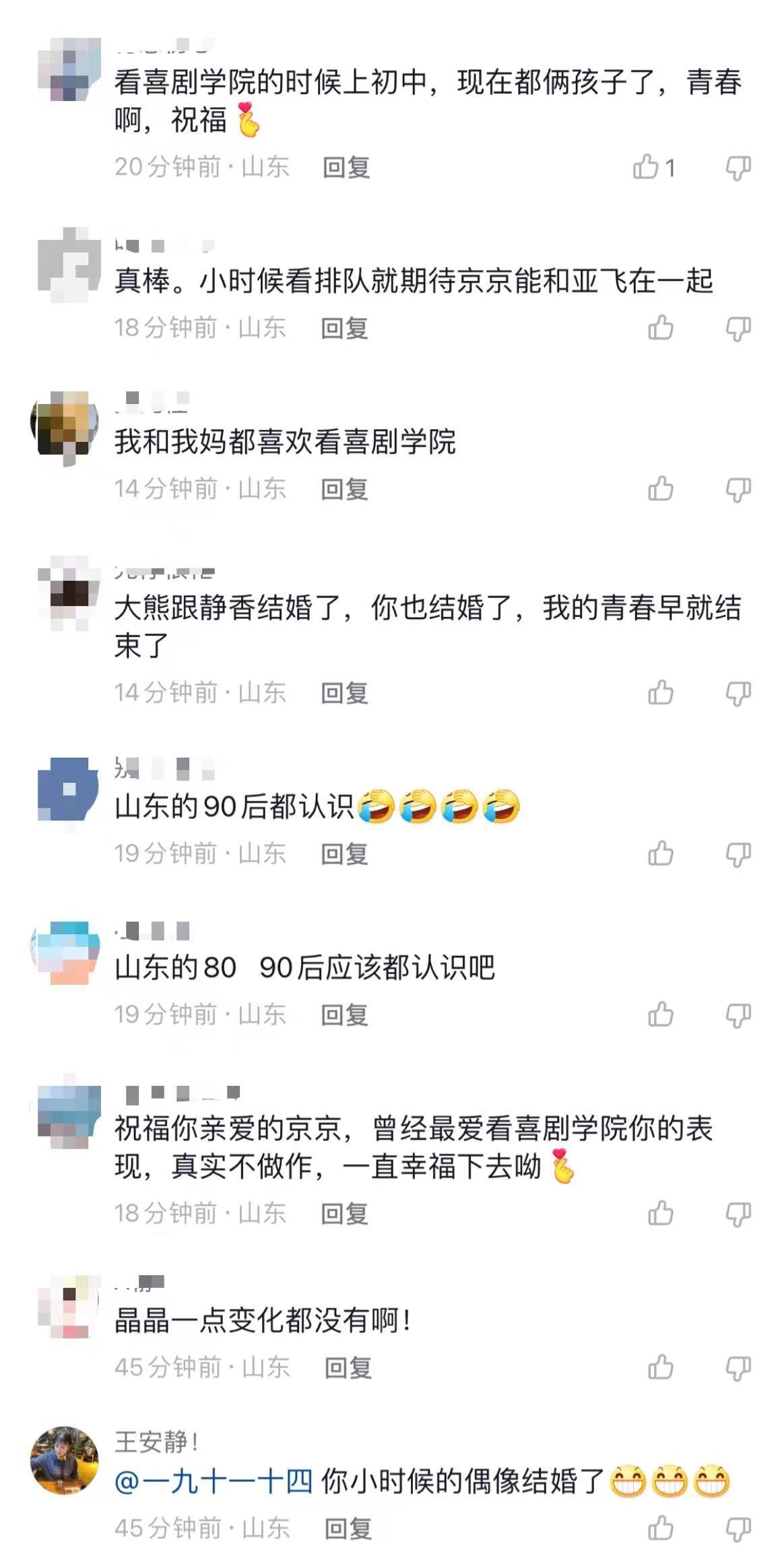Screen dimensions: 784x1558
Task: Dislike the comment about 看喜剧学院的时候上初中
Action: 738,167
